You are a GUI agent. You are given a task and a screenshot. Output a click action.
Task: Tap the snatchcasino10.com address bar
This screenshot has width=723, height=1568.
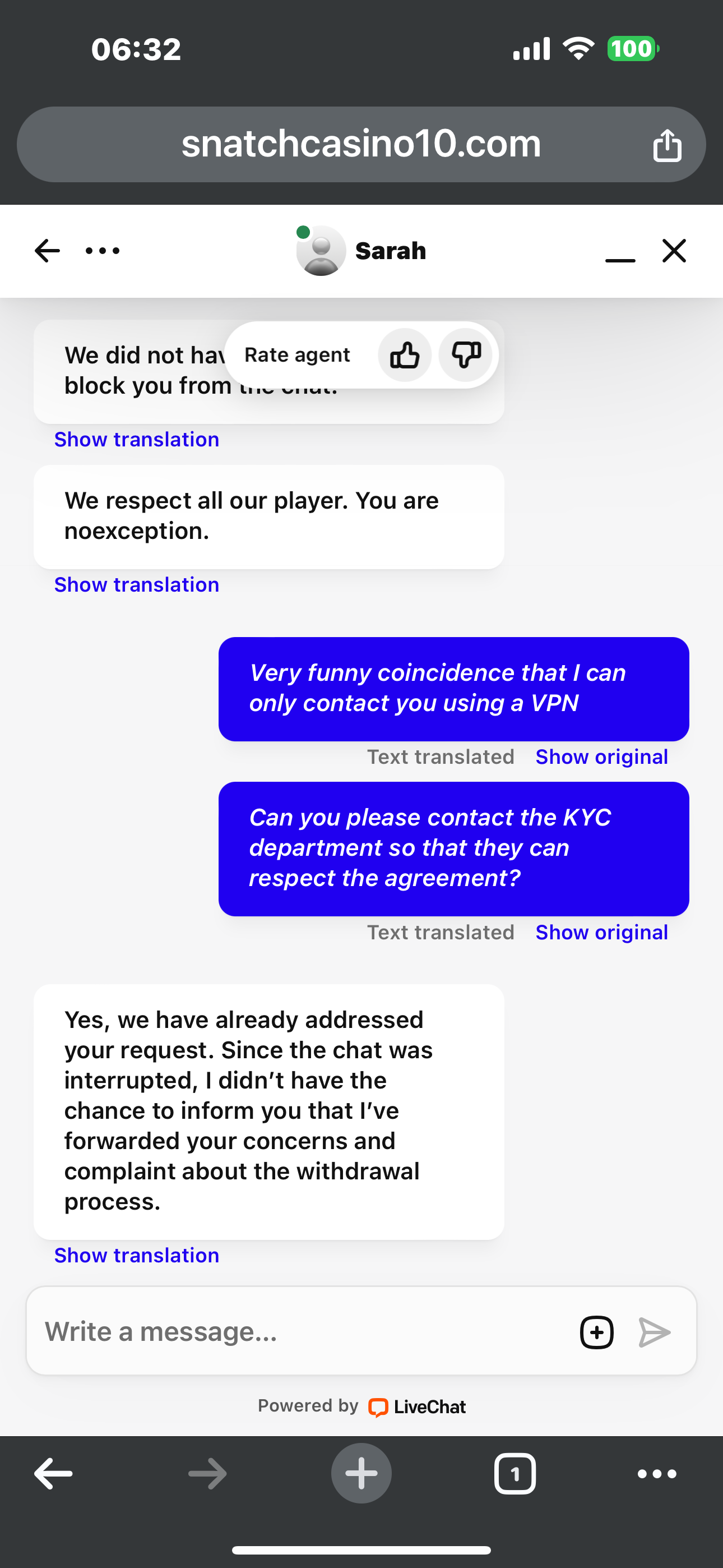pos(361,145)
